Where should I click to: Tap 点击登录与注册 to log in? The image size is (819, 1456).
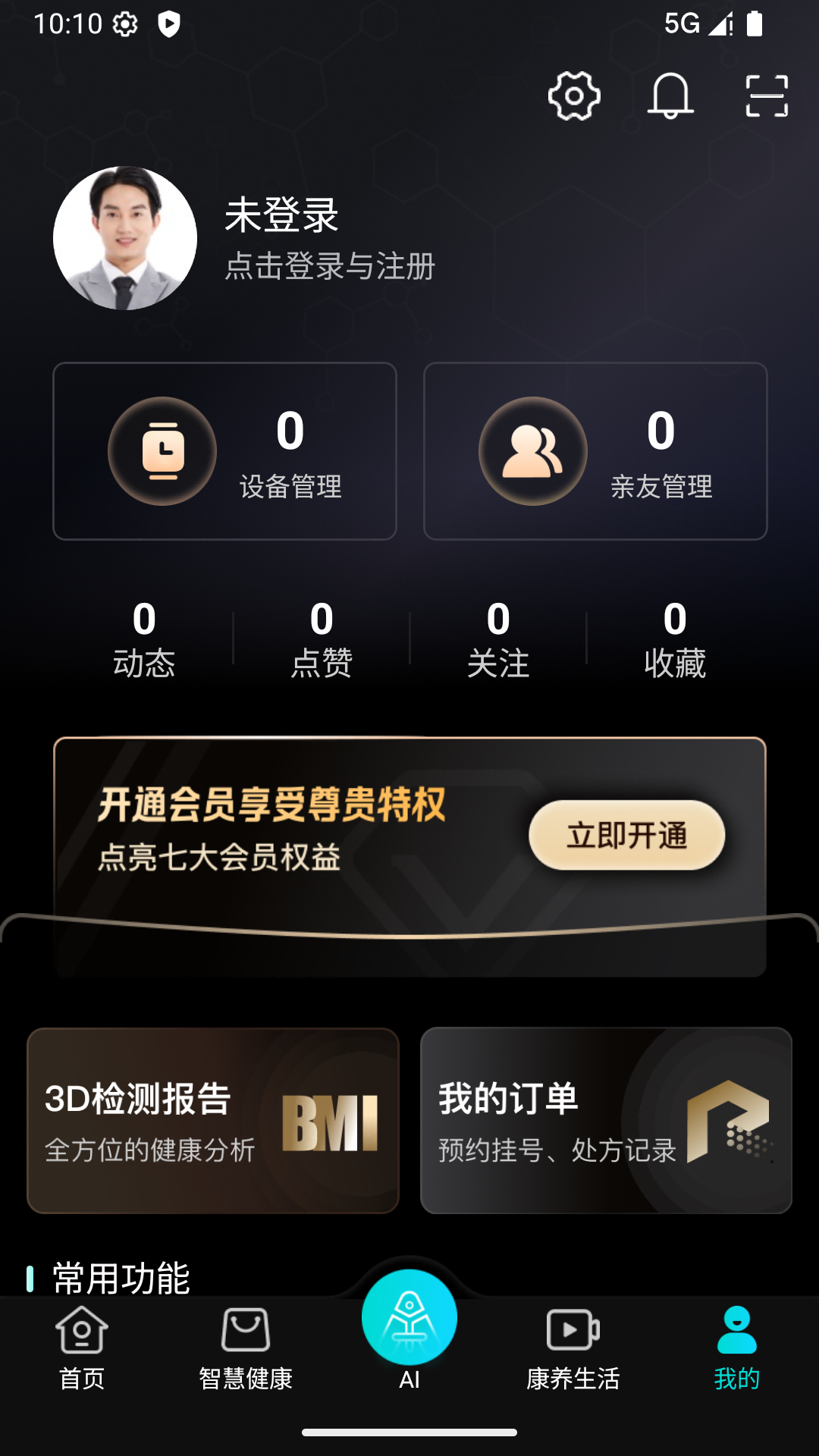point(330,267)
